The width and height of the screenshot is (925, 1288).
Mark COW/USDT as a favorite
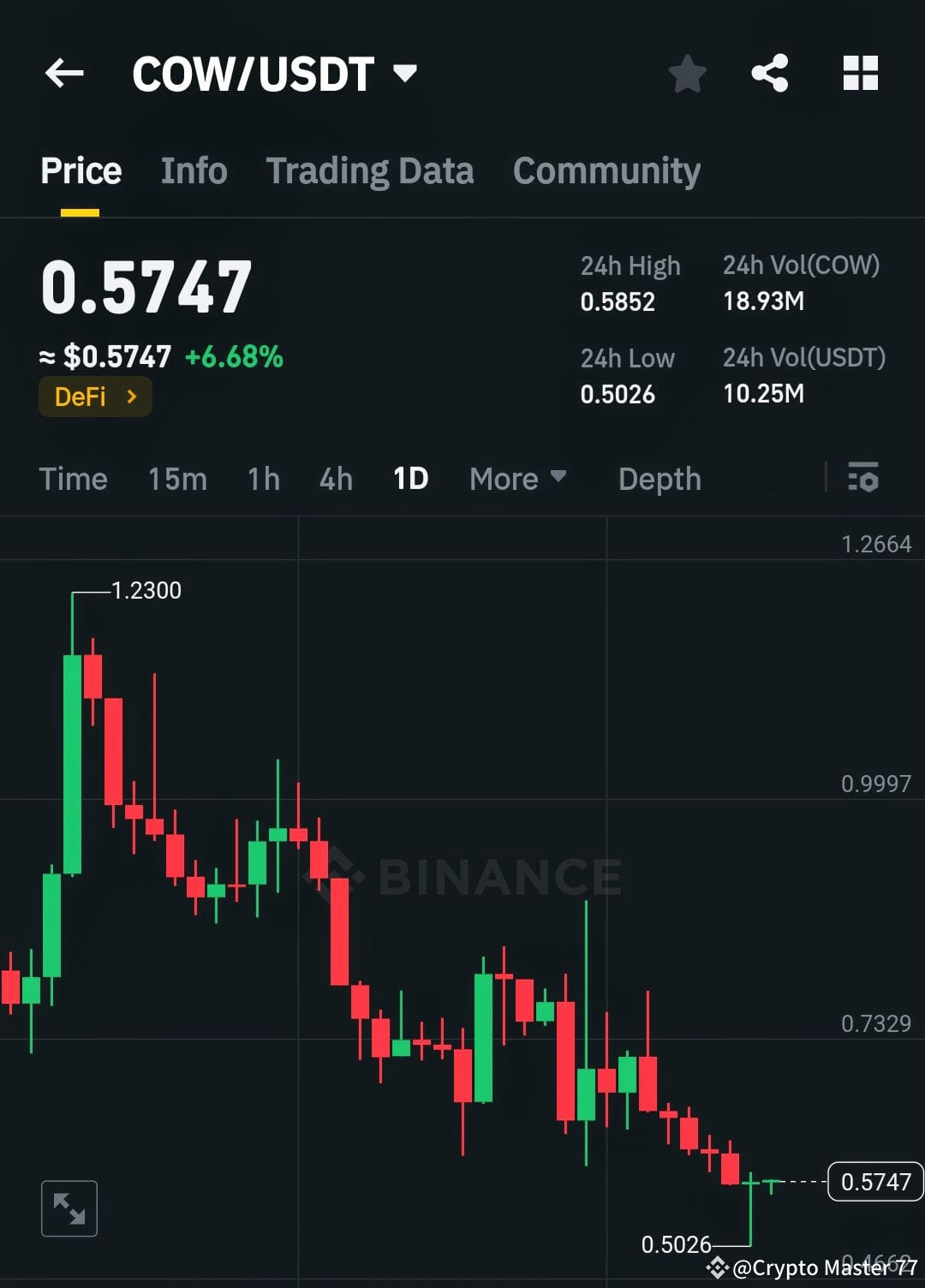[x=688, y=73]
